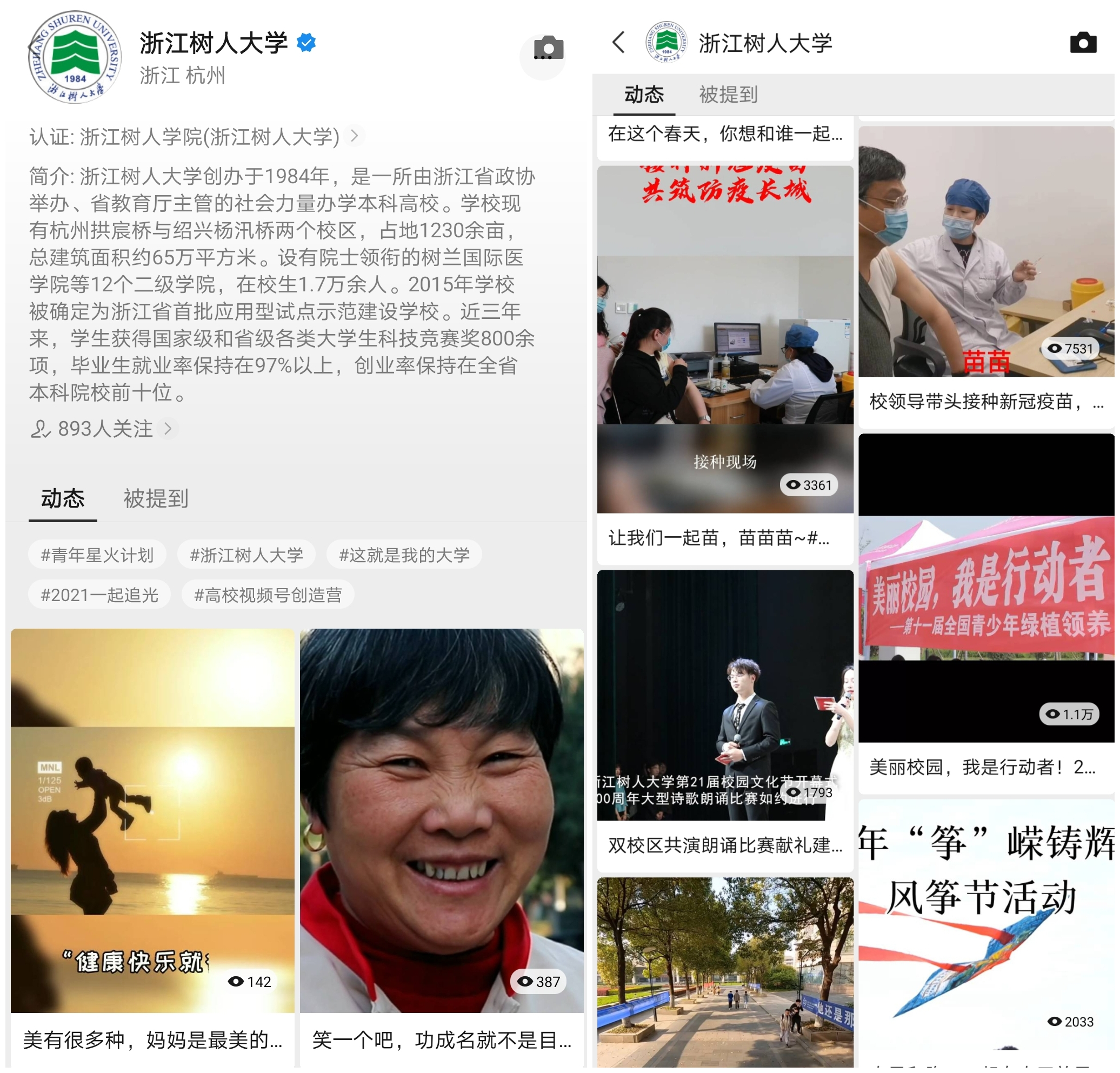Image resolution: width=1120 pixels, height=1073 pixels.
Task: Open the 认证 verification details chevron
Action: pos(355,136)
